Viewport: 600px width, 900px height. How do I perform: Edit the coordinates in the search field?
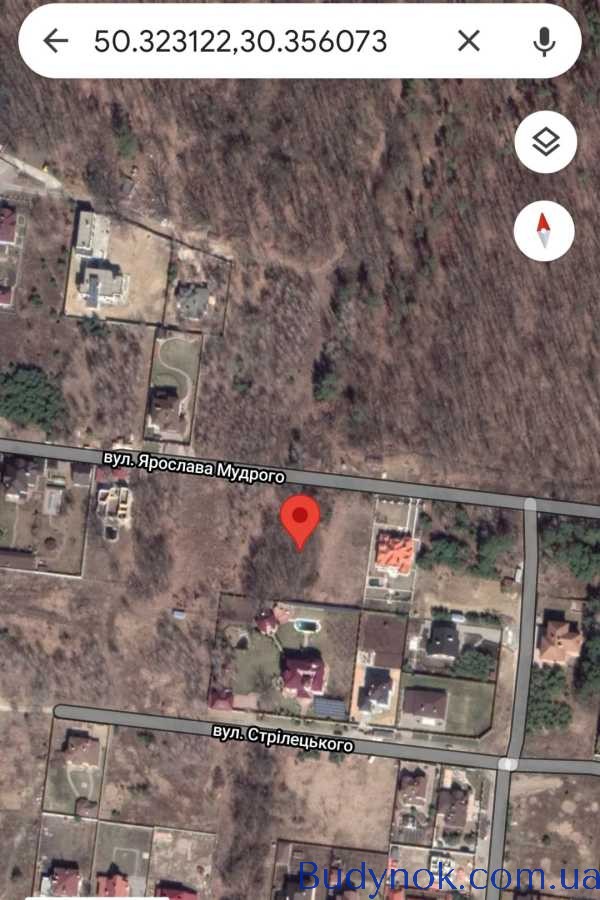coord(240,41)
